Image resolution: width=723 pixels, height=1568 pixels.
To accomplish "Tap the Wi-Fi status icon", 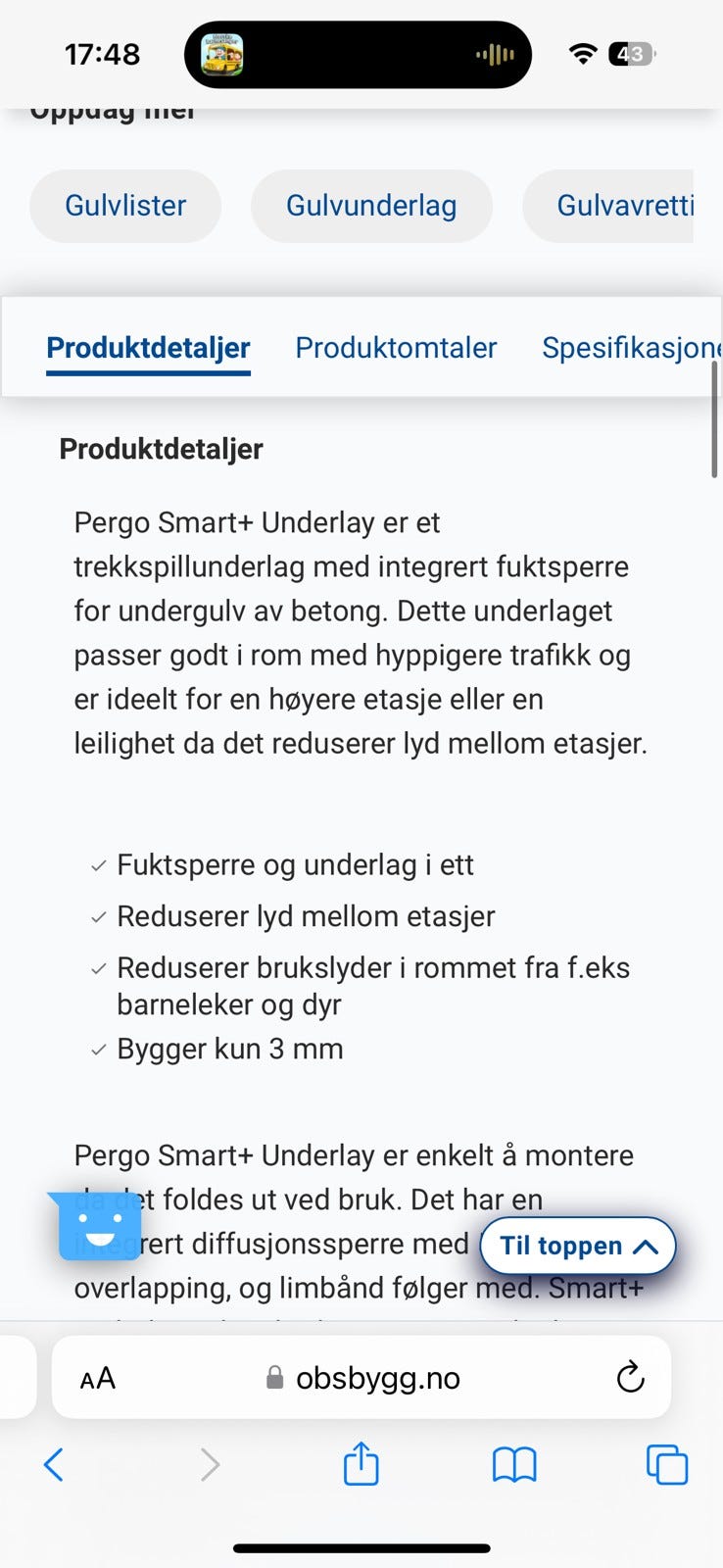I will [x=582, y=55].
